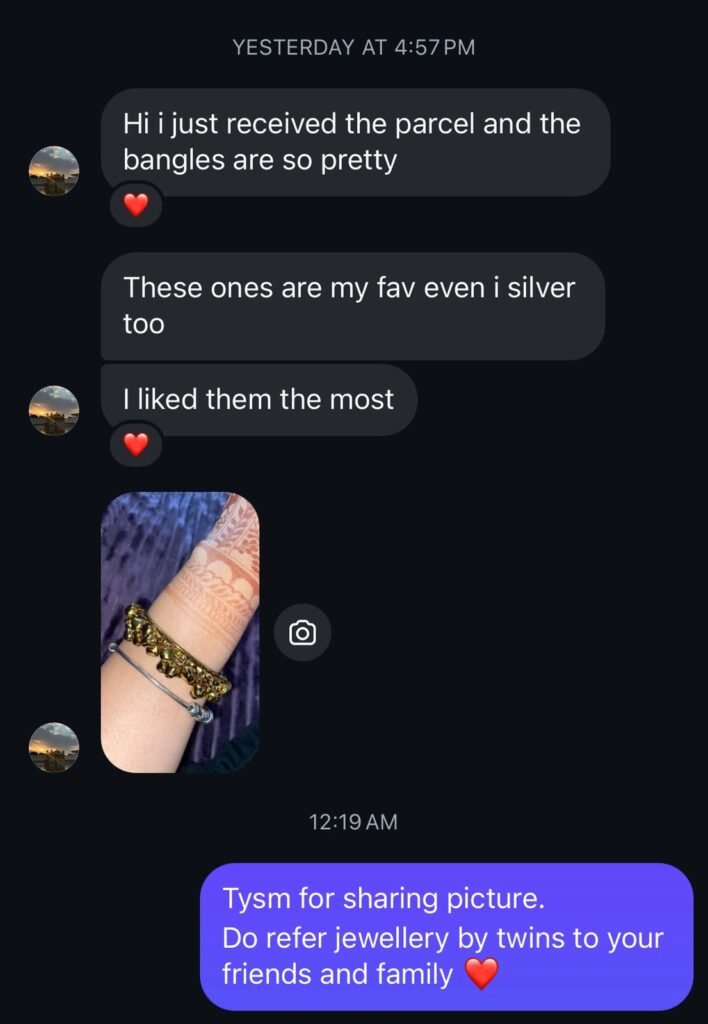The height and width of the screenshot is (1024, 708).
Task: View heart reaction on the parcel message
Action: click(x=136, y=205)
